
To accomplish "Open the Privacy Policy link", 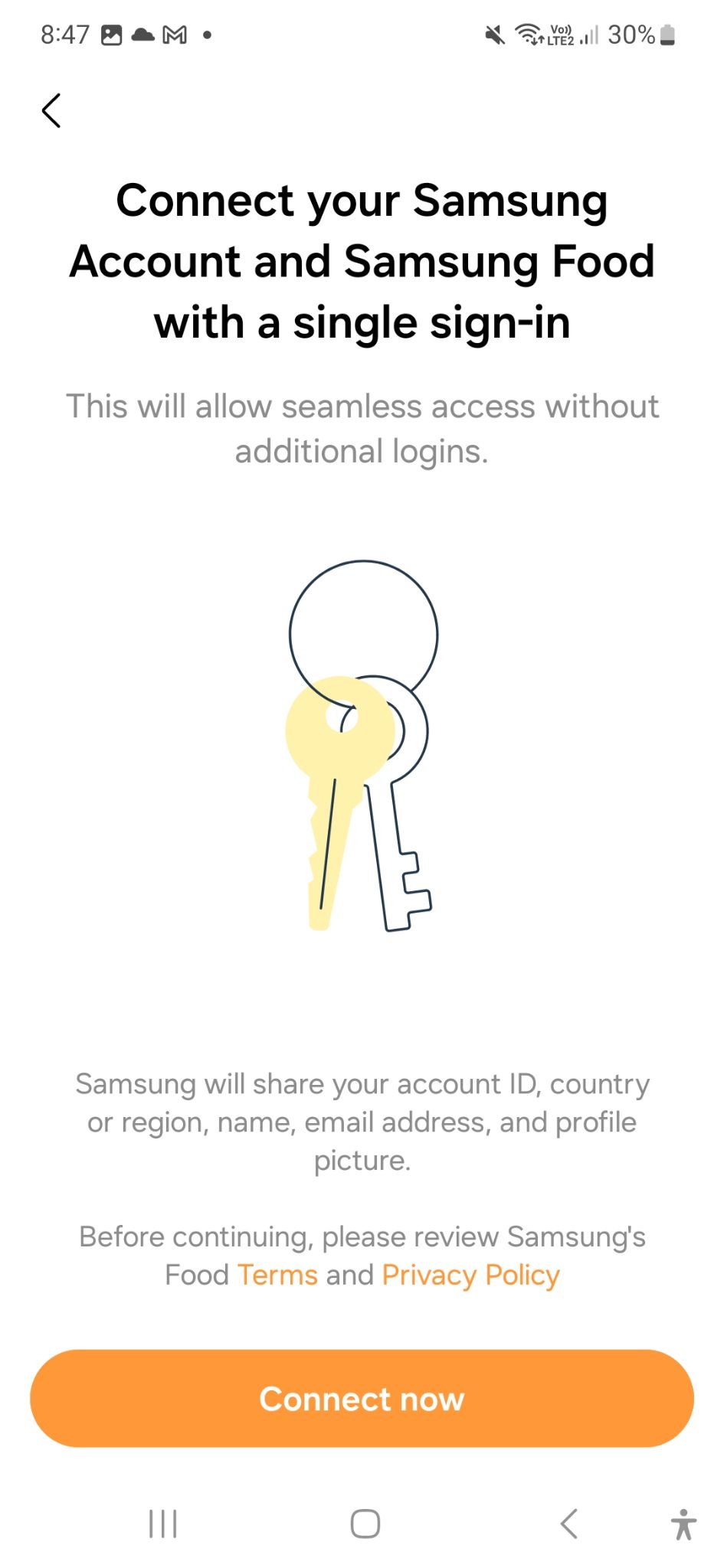I will 470,1276.
